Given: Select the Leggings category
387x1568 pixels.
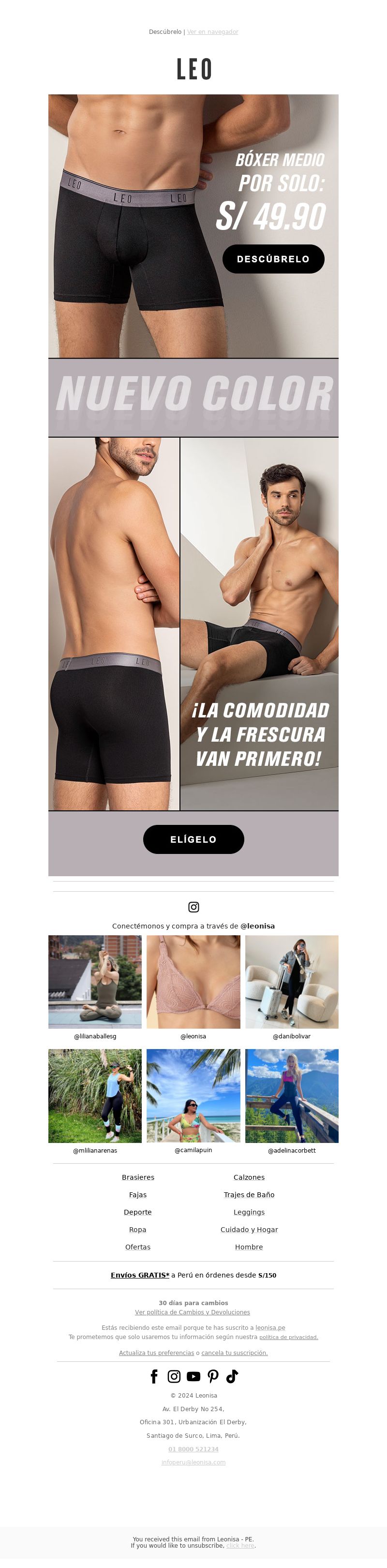Looking at the screenshot, I should [x=249, y=1212].
